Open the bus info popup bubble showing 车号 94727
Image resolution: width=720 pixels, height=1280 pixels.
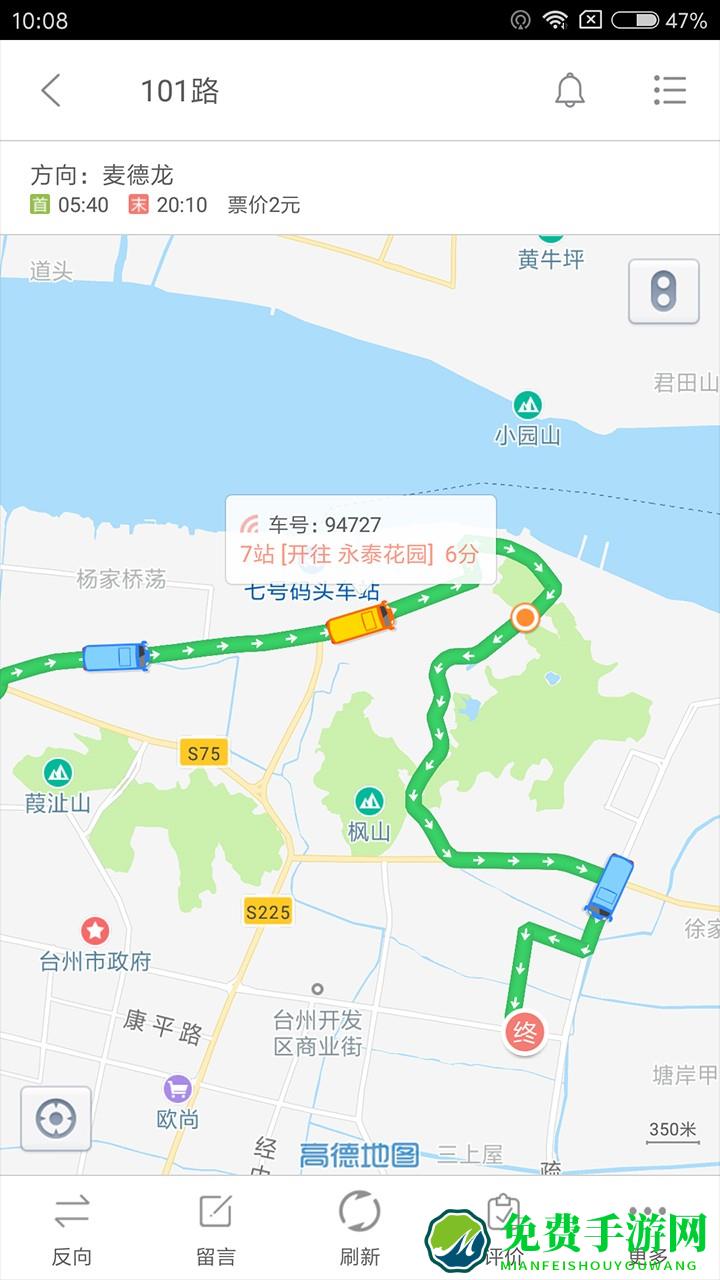tap(360, 535)
